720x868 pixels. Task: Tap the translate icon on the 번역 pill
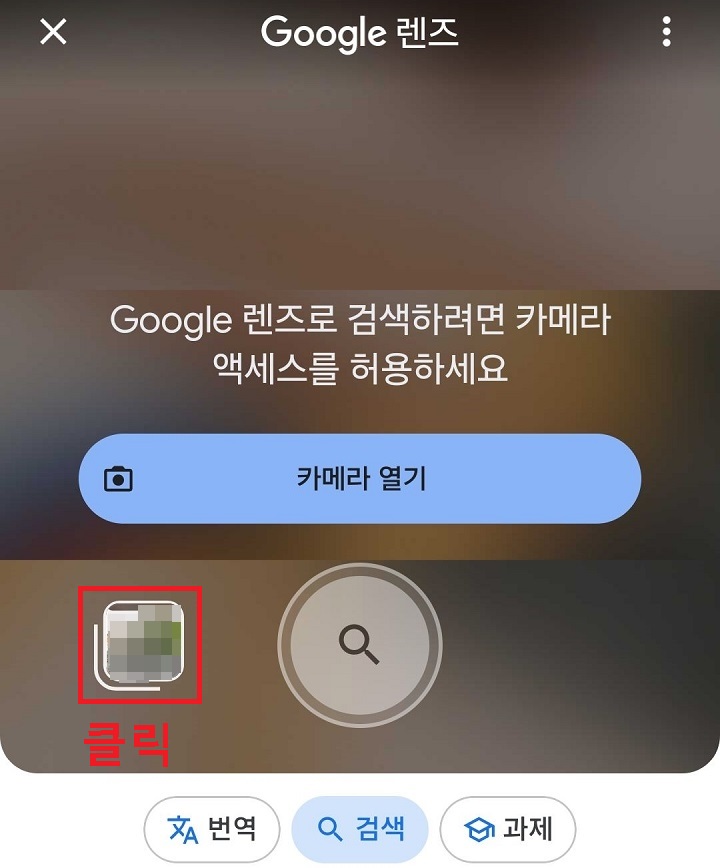coord(180,828)
